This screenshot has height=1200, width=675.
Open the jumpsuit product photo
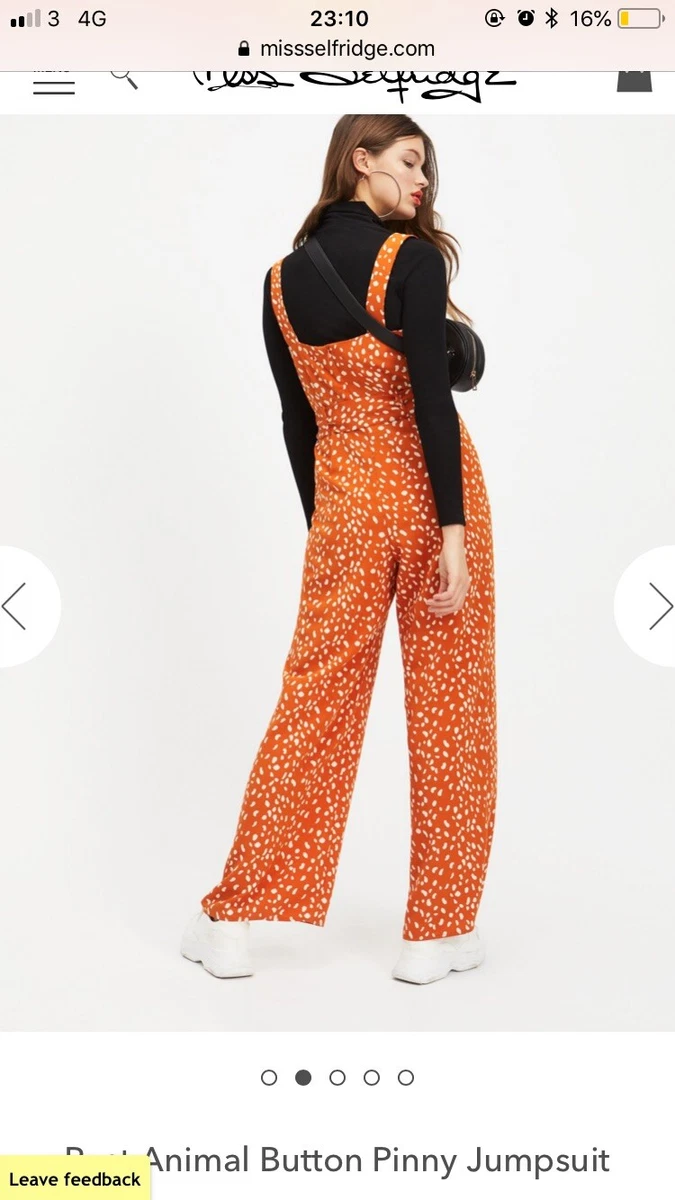pos(337,573)
